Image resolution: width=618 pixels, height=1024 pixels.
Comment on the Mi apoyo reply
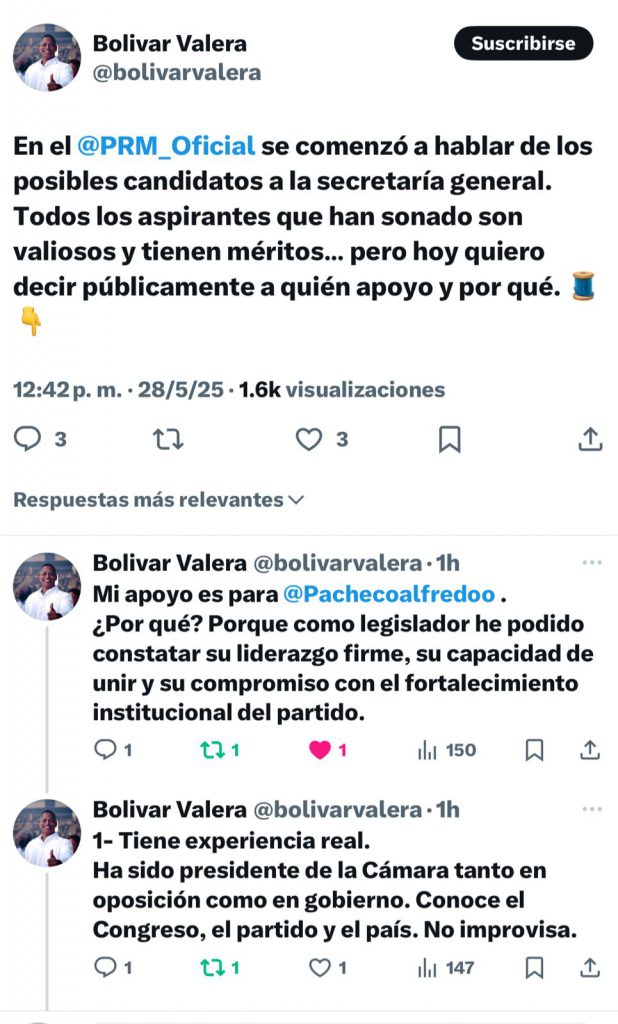click(x=106, y=750)
